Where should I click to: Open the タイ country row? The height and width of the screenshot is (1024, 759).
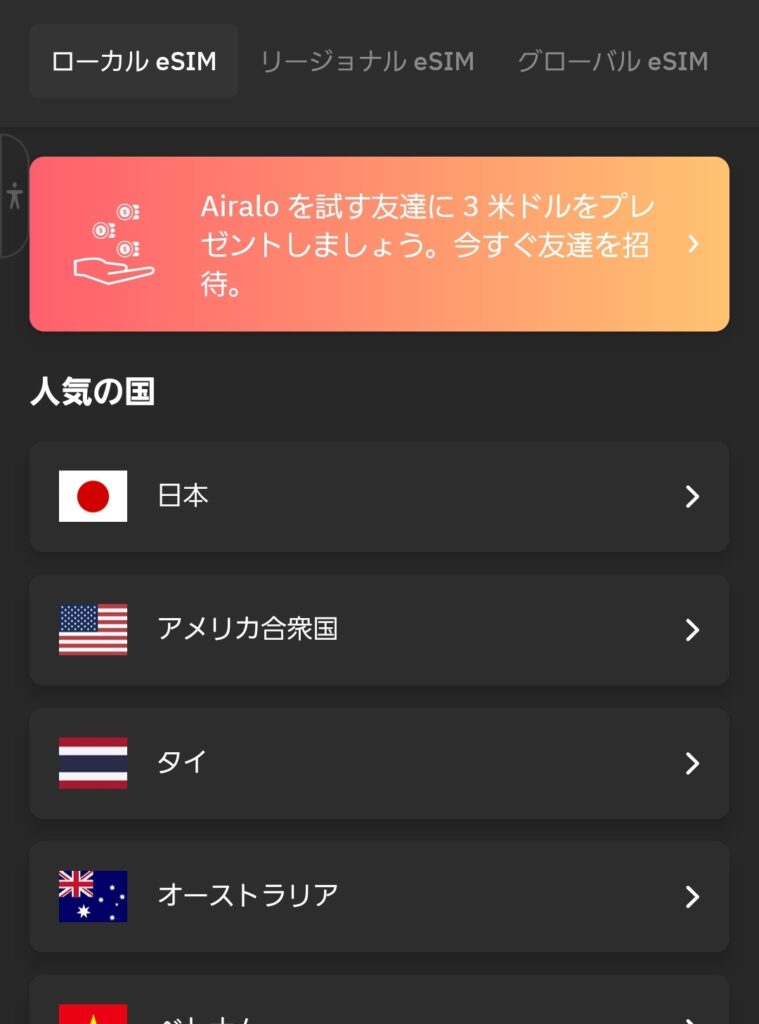pyautogui.click(x=379, y=763)
